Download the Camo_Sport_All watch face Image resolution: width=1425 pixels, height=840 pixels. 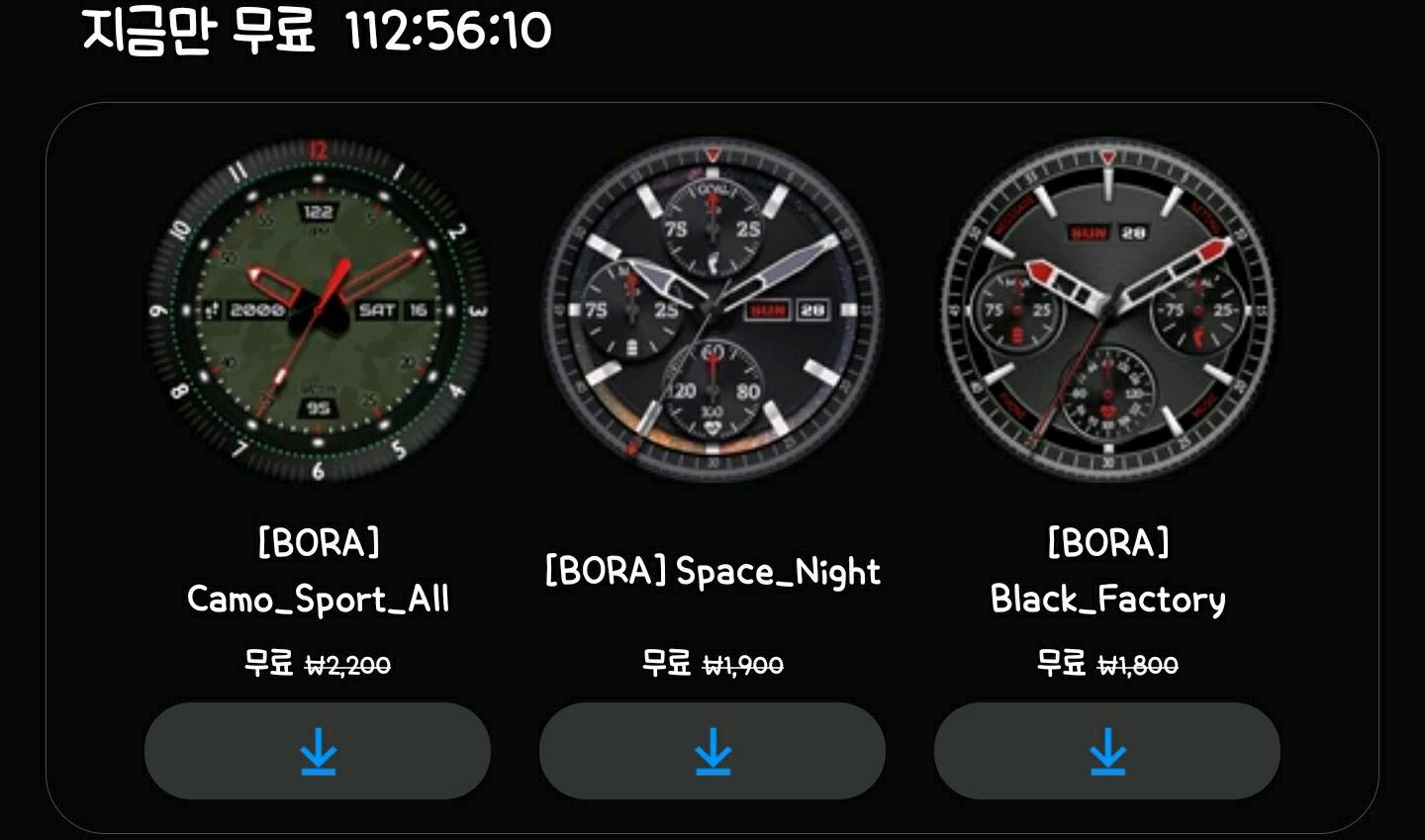318,751
